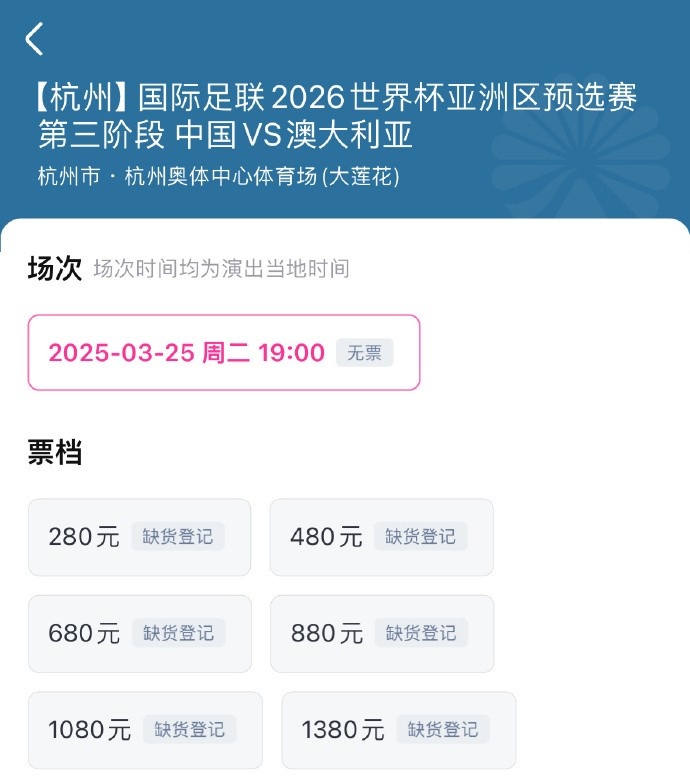
Task: Tap the 880元 ticket tier
Action: tap(381, 633)
